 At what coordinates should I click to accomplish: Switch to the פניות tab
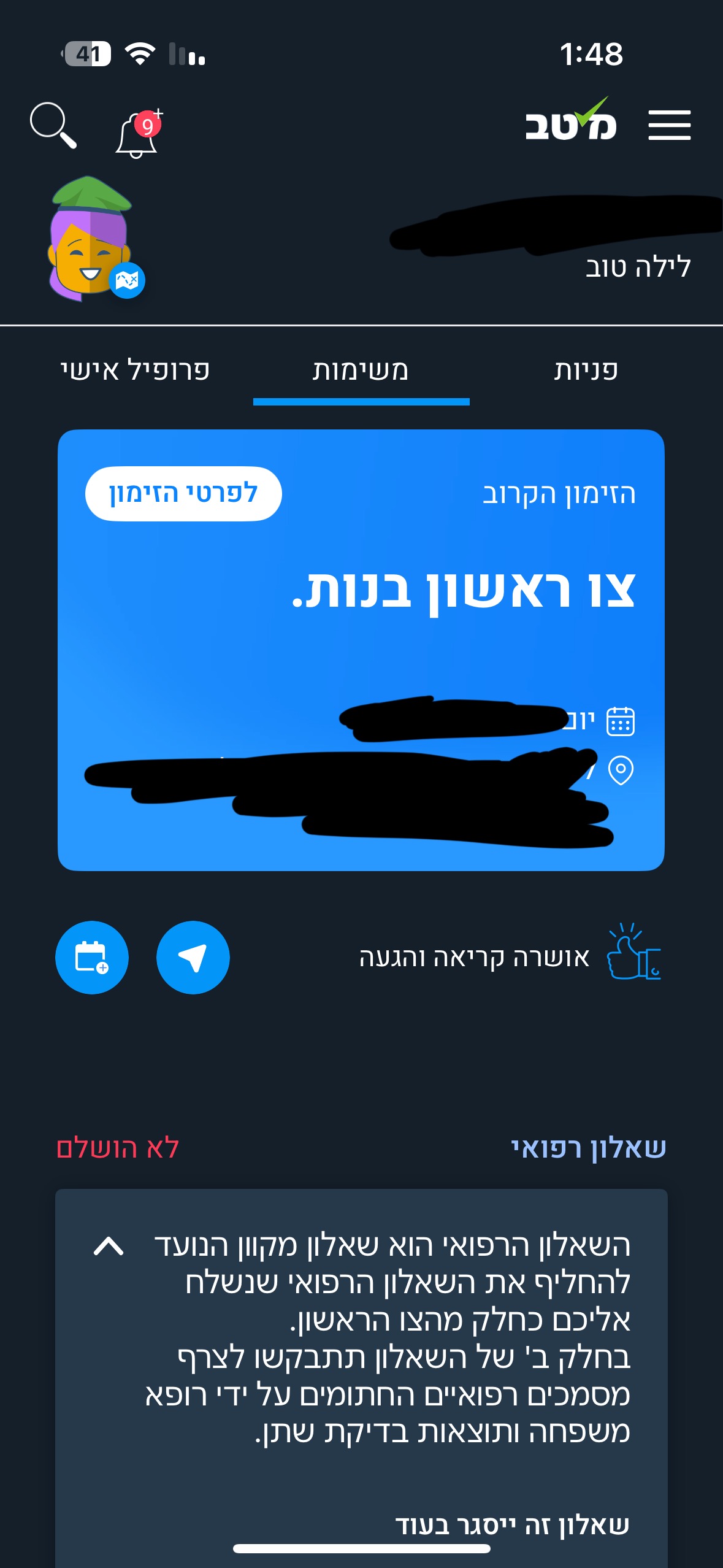[586, 371]
